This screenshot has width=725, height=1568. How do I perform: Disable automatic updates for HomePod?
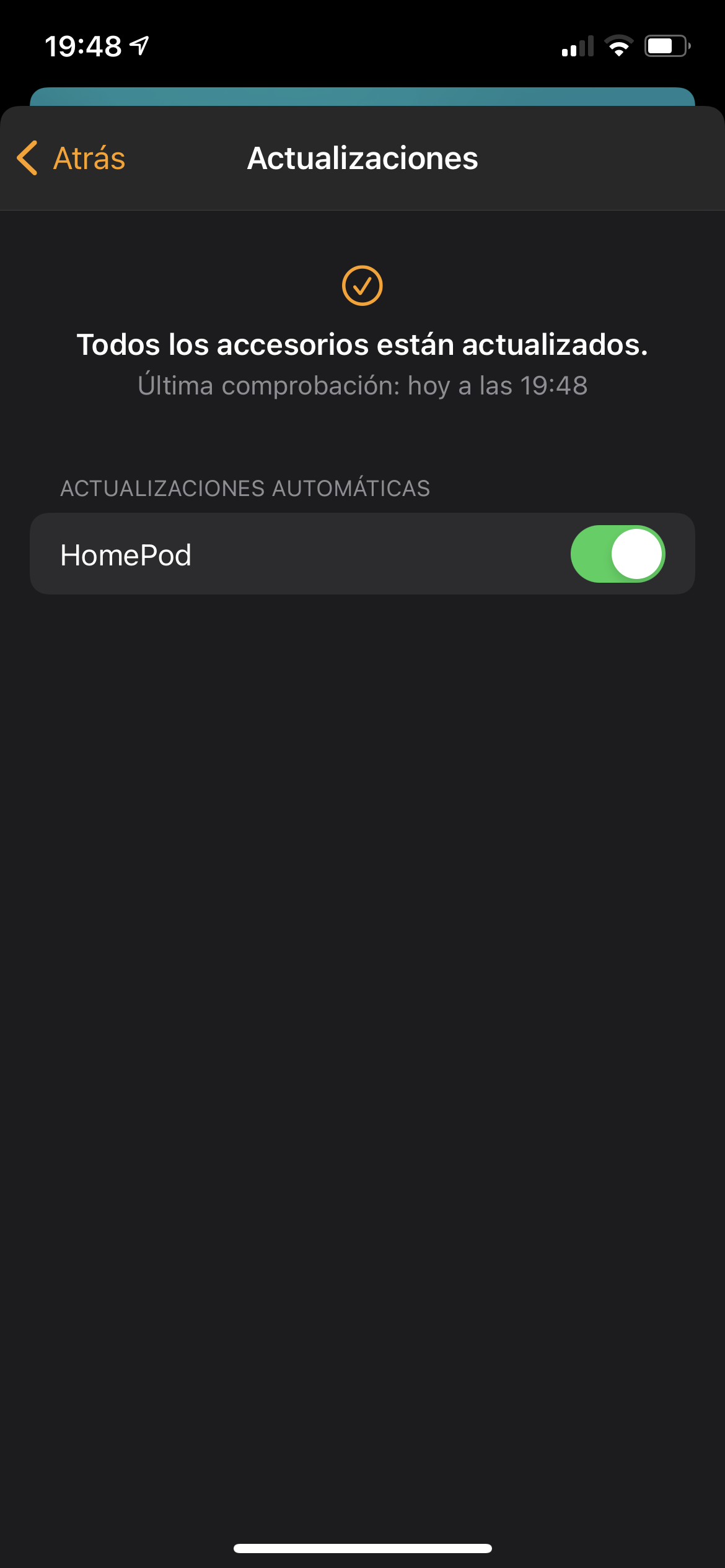coord(617,554)
